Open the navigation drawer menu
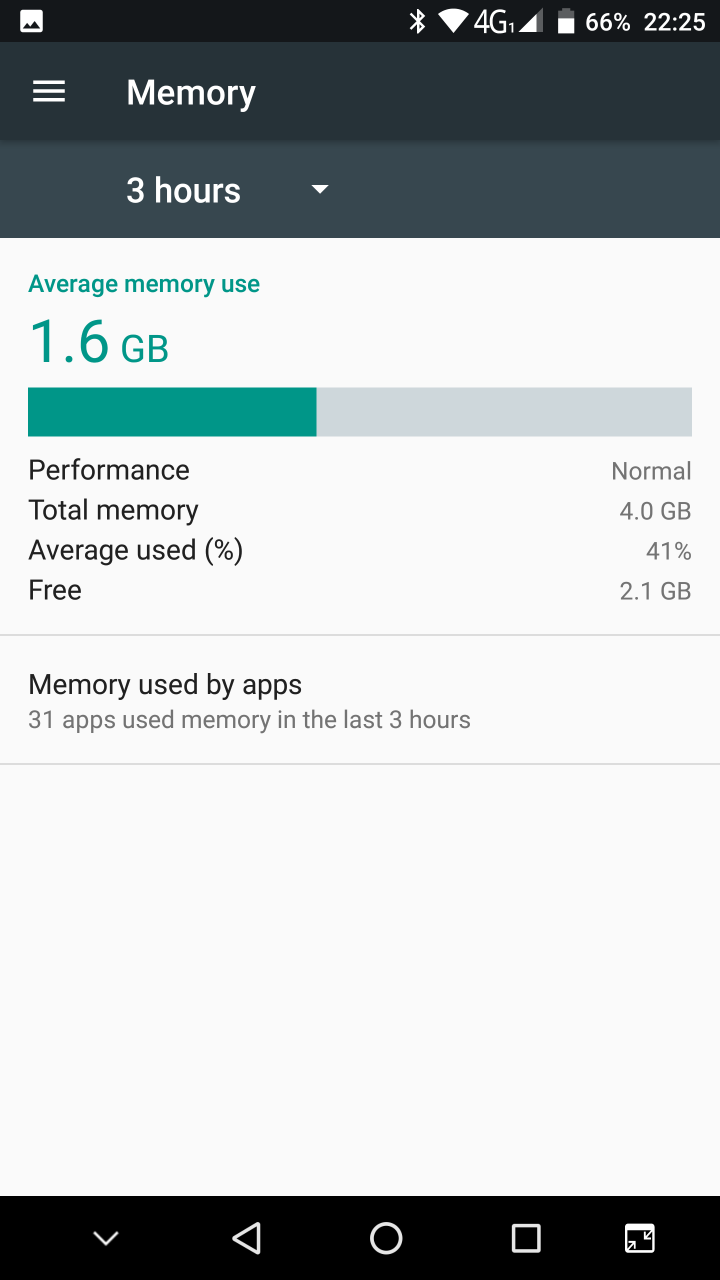 pyautogui.click(x=49, y=93)
